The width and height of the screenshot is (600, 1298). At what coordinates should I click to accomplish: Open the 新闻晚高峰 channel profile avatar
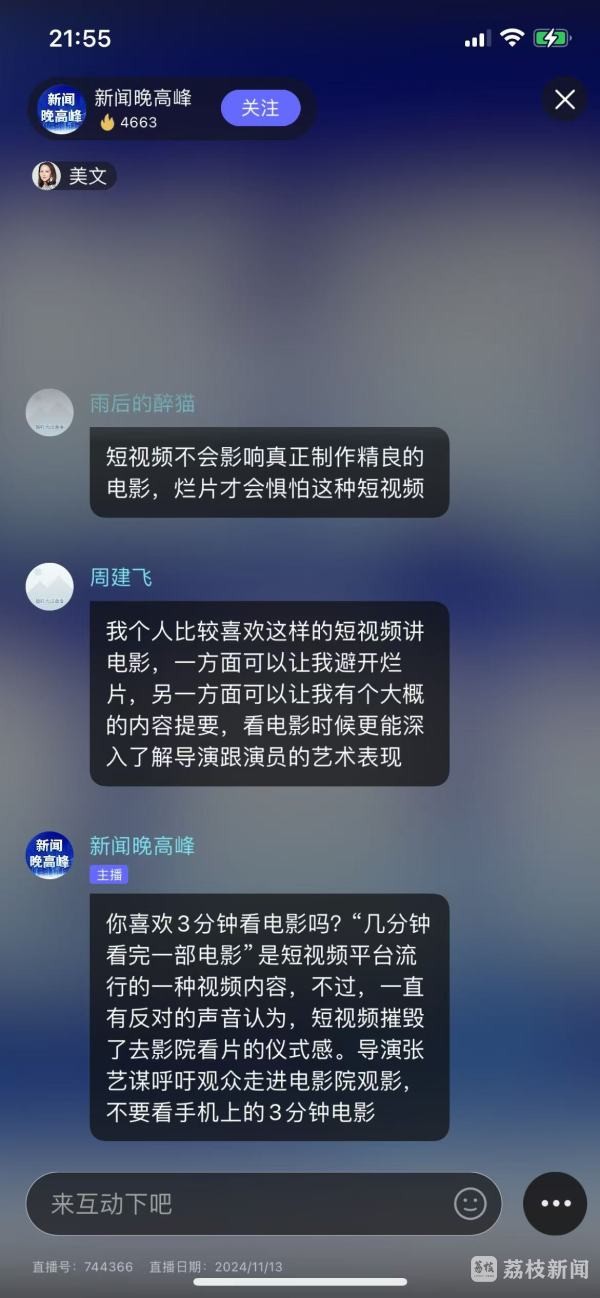coord(61,108)
